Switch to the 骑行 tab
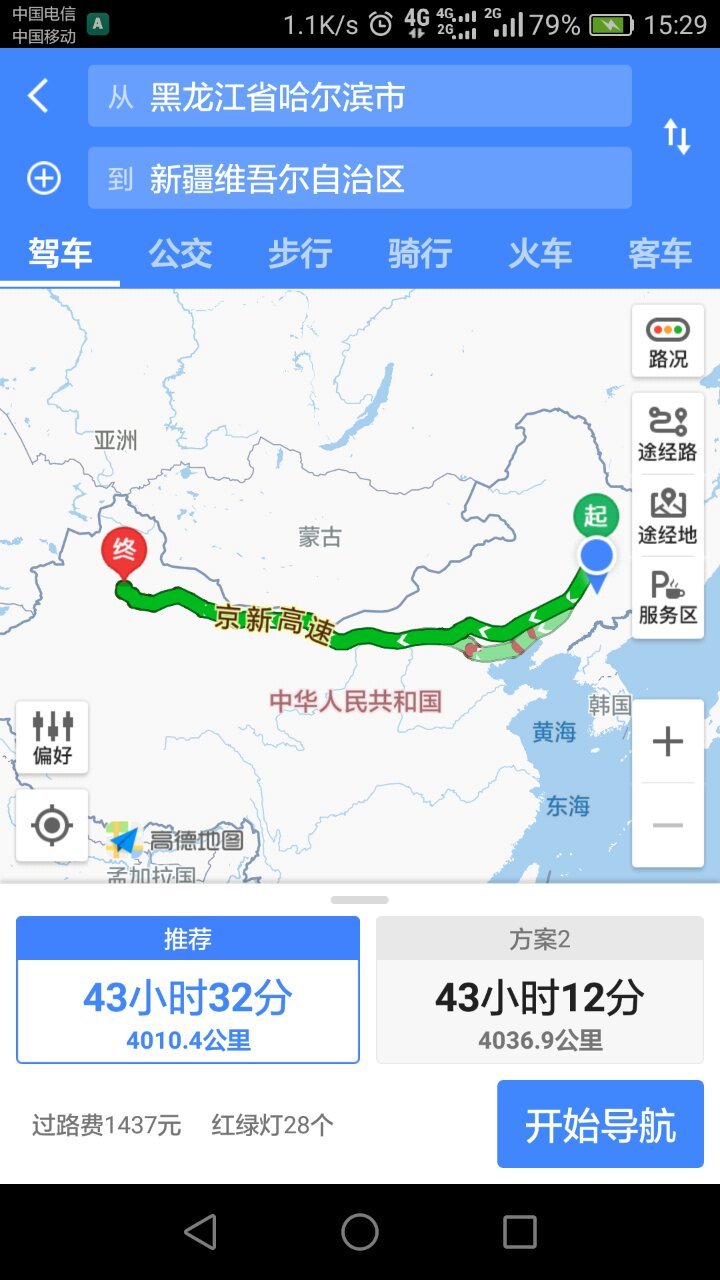Viewport: 720px width, 1280px height. [x=420, y=254]
